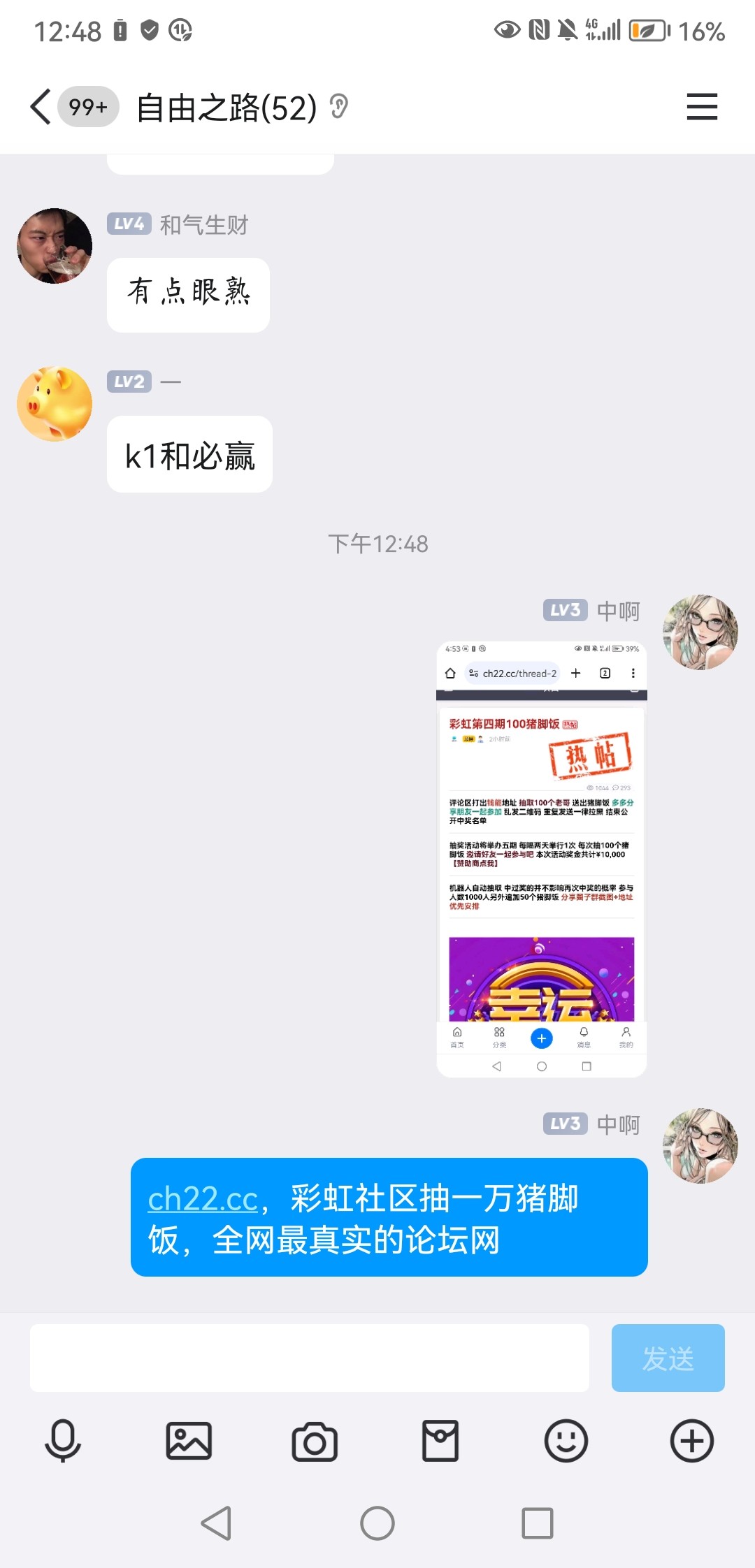The image size is (755, 1568).
Task: Show recent apps
Action: 538,1523
